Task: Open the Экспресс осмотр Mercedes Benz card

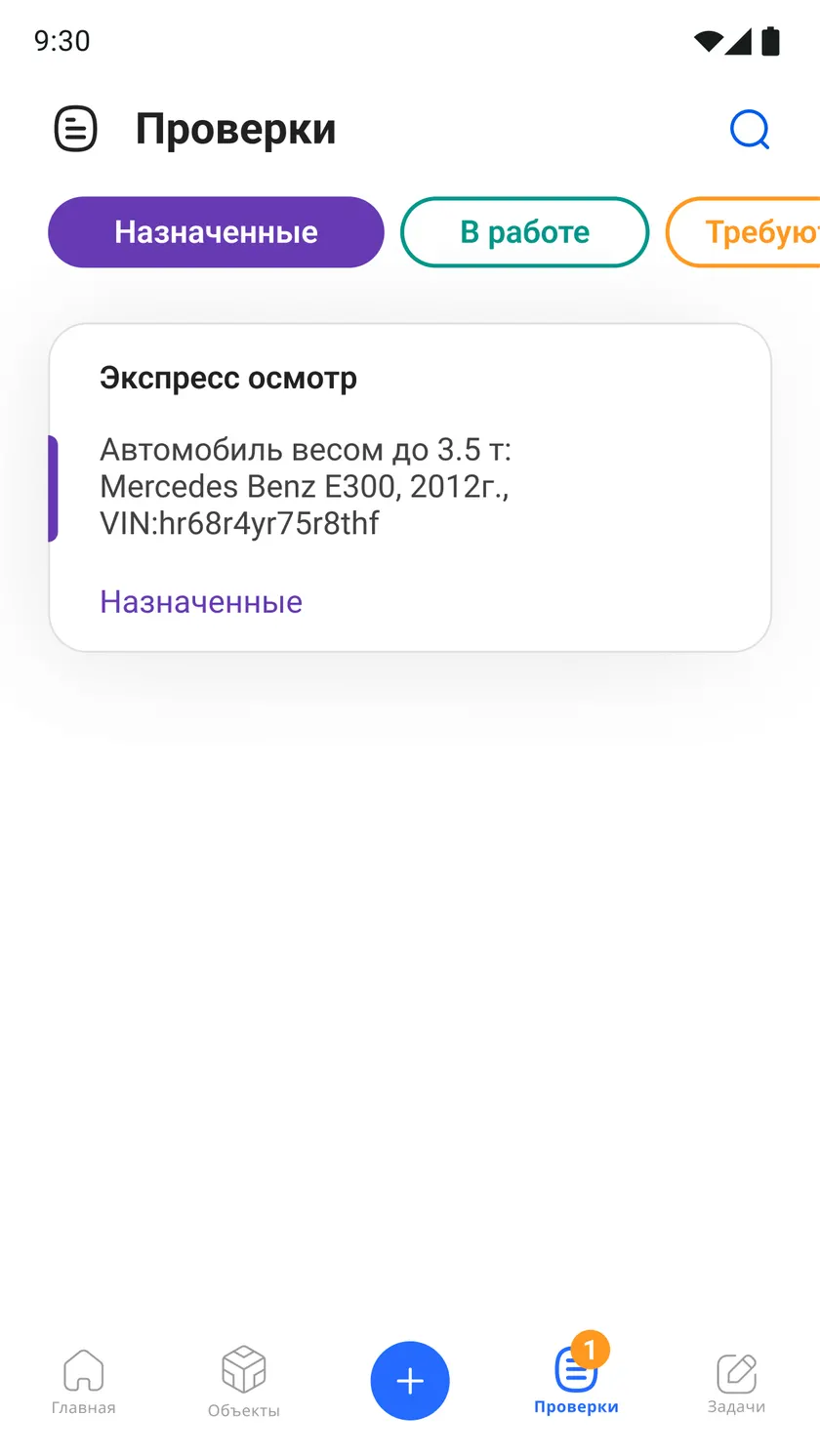Action: pos(410,487)
